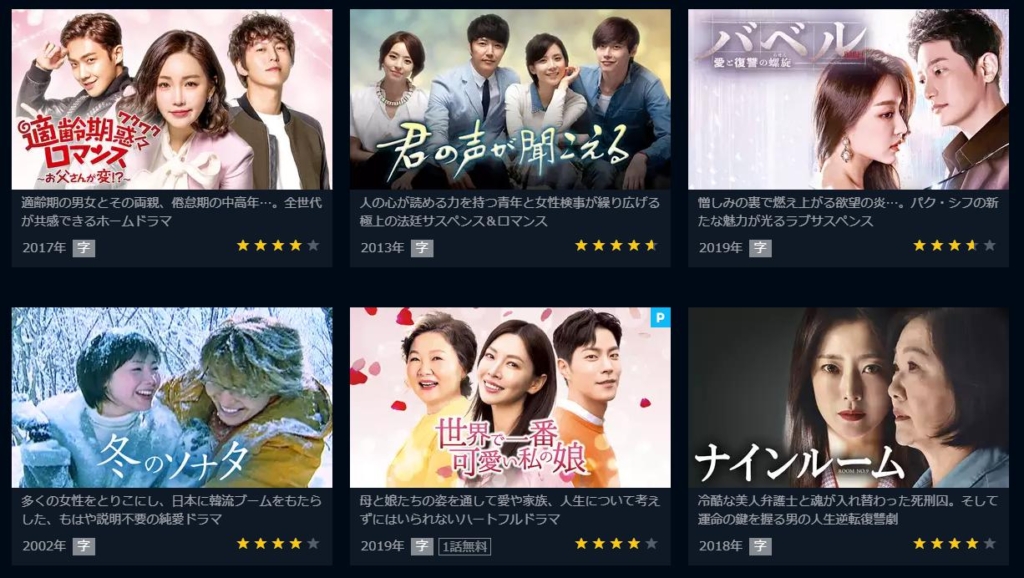Choose the 世界で一番可愛い私の娘 card
Screen dimensions: 1024x578
pos(510,397)
